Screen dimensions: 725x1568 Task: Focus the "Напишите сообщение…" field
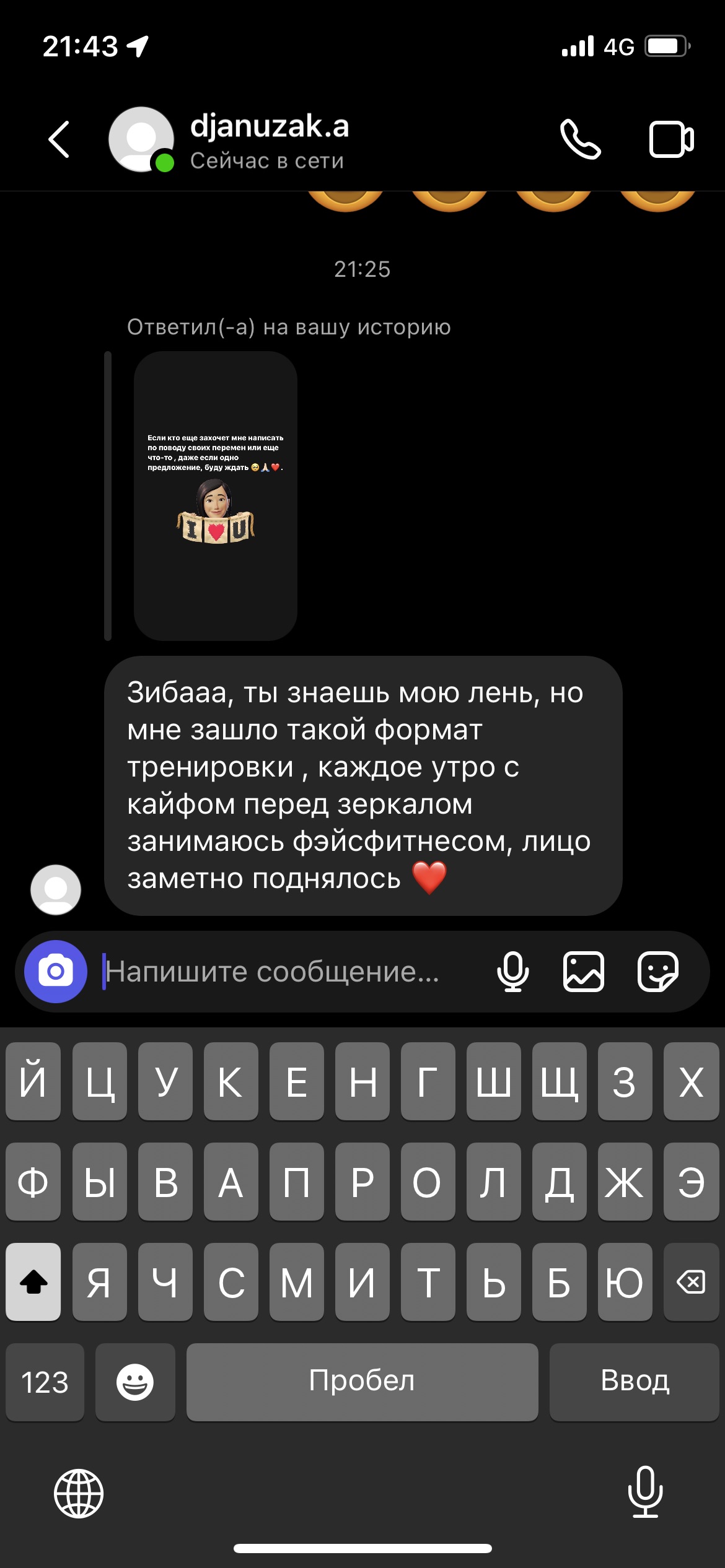tap(285, 971)
